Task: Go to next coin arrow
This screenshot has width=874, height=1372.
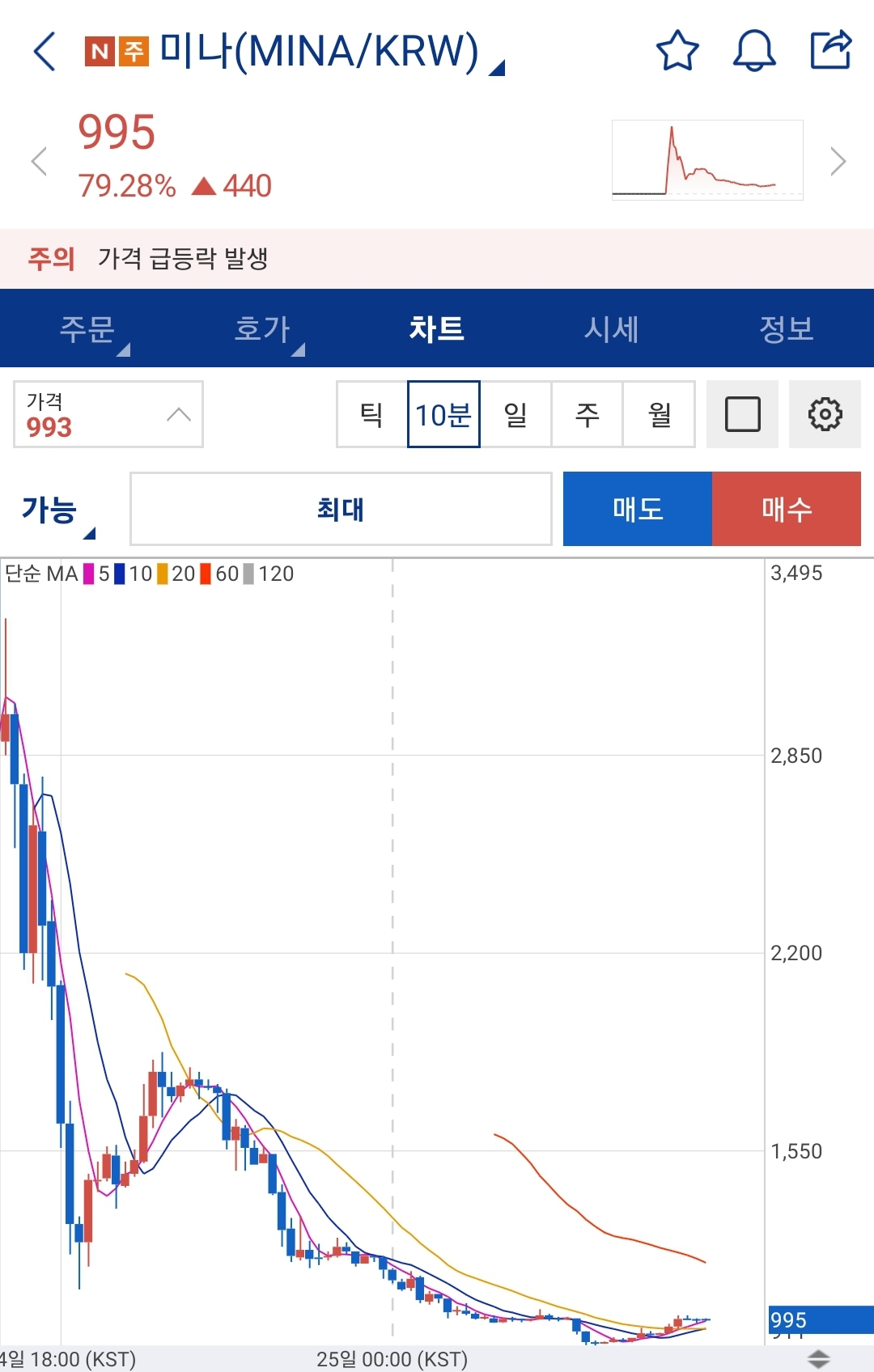Action: (838, 162)
